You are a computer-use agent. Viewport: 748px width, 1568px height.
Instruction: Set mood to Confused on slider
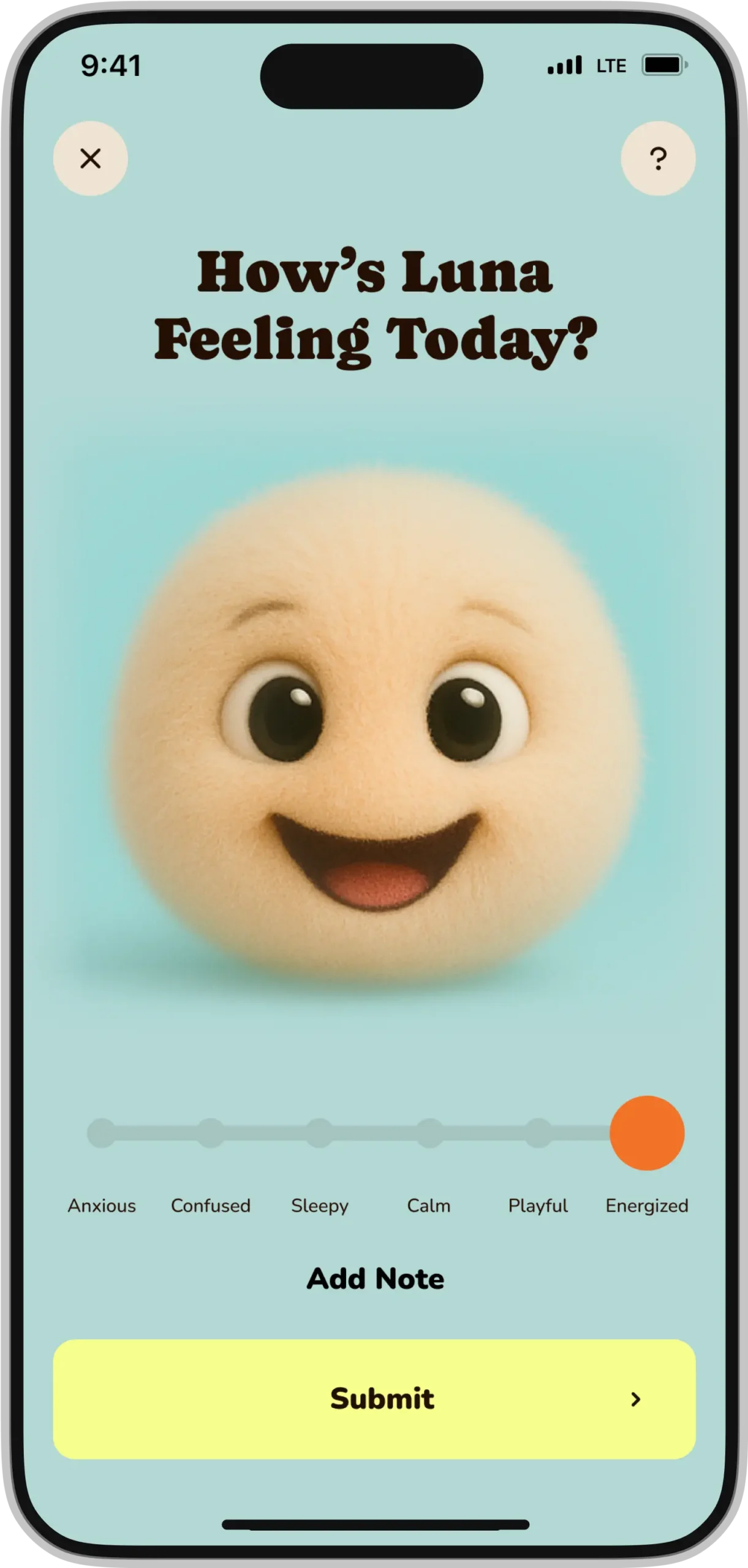point(211,1133)
